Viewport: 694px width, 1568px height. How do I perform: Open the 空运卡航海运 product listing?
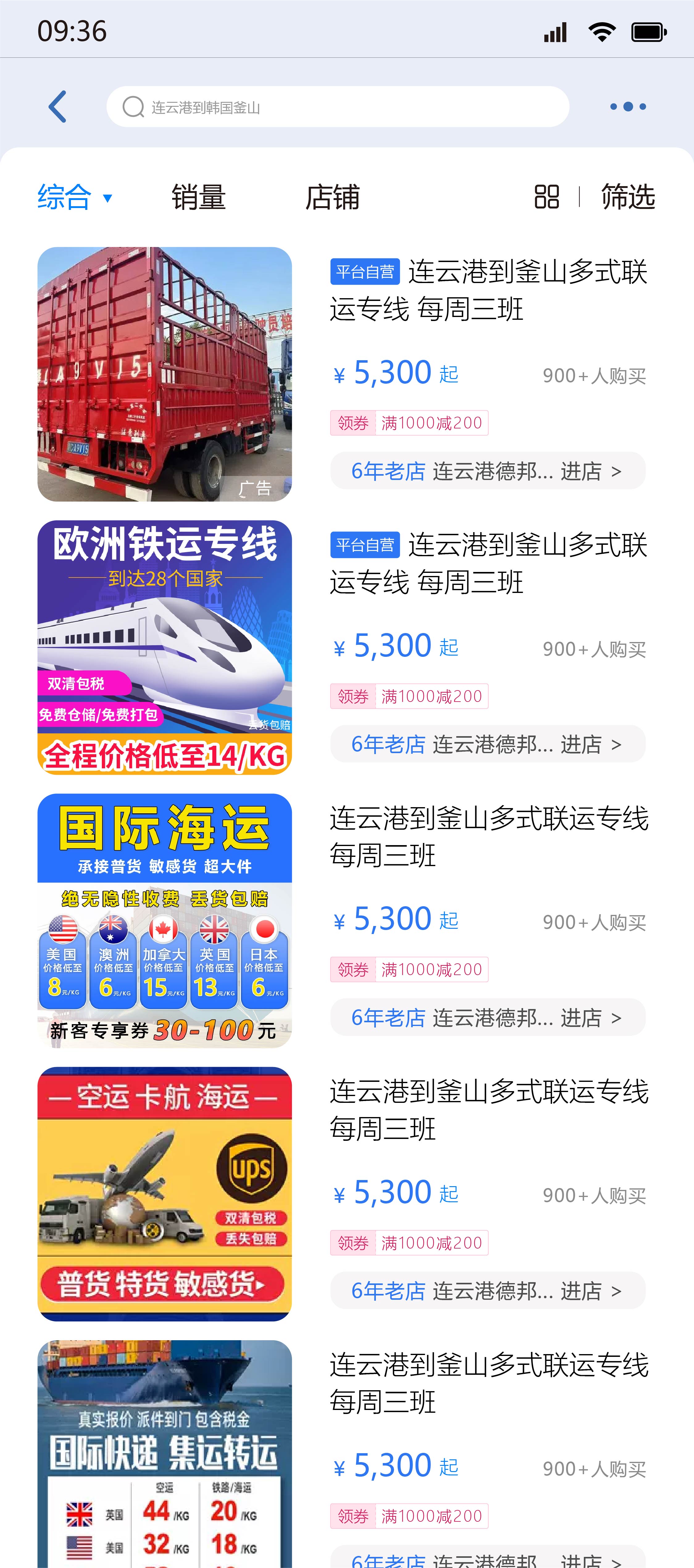(164, 1194)
